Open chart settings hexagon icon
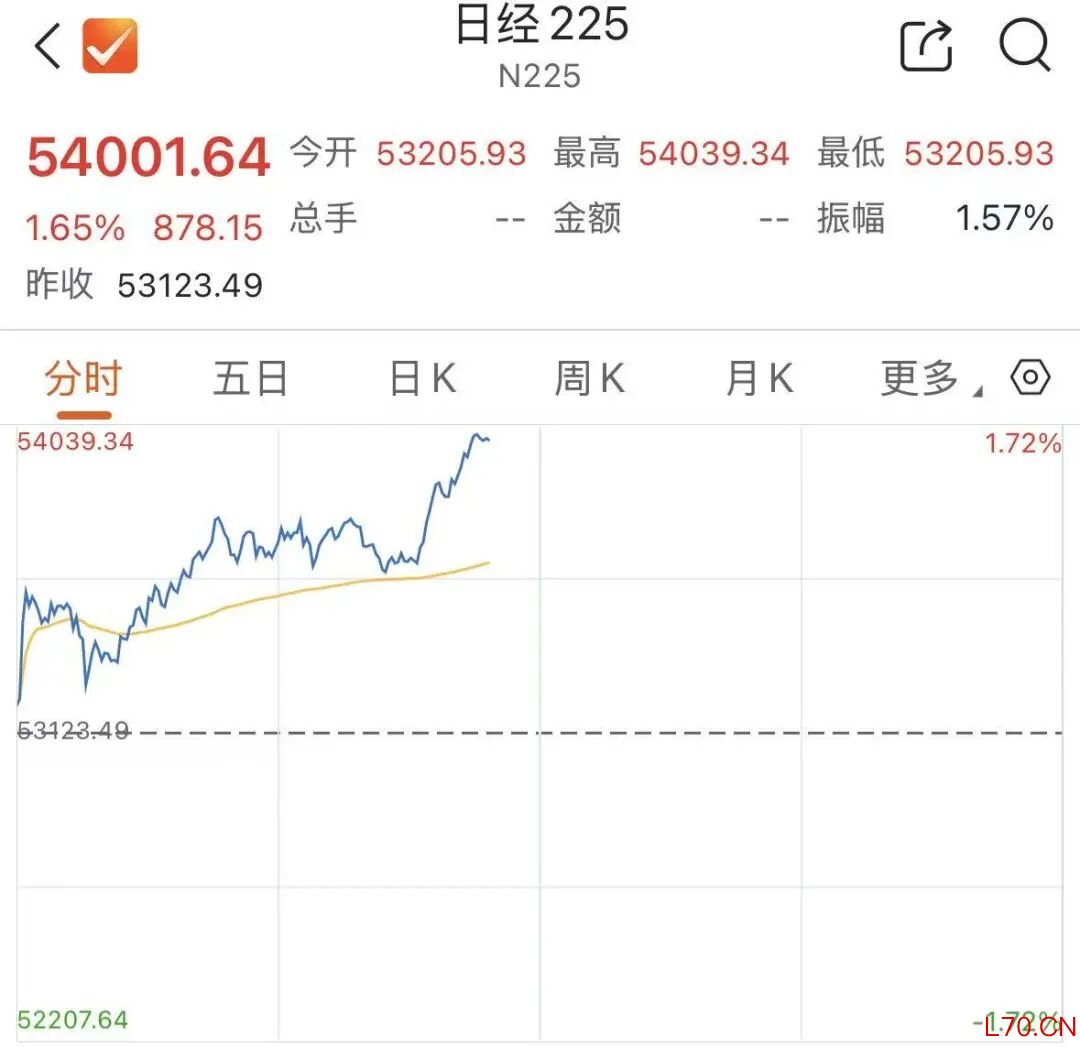The width and height of the screenshot is (1080, 1047). (x=1031, y=378)
